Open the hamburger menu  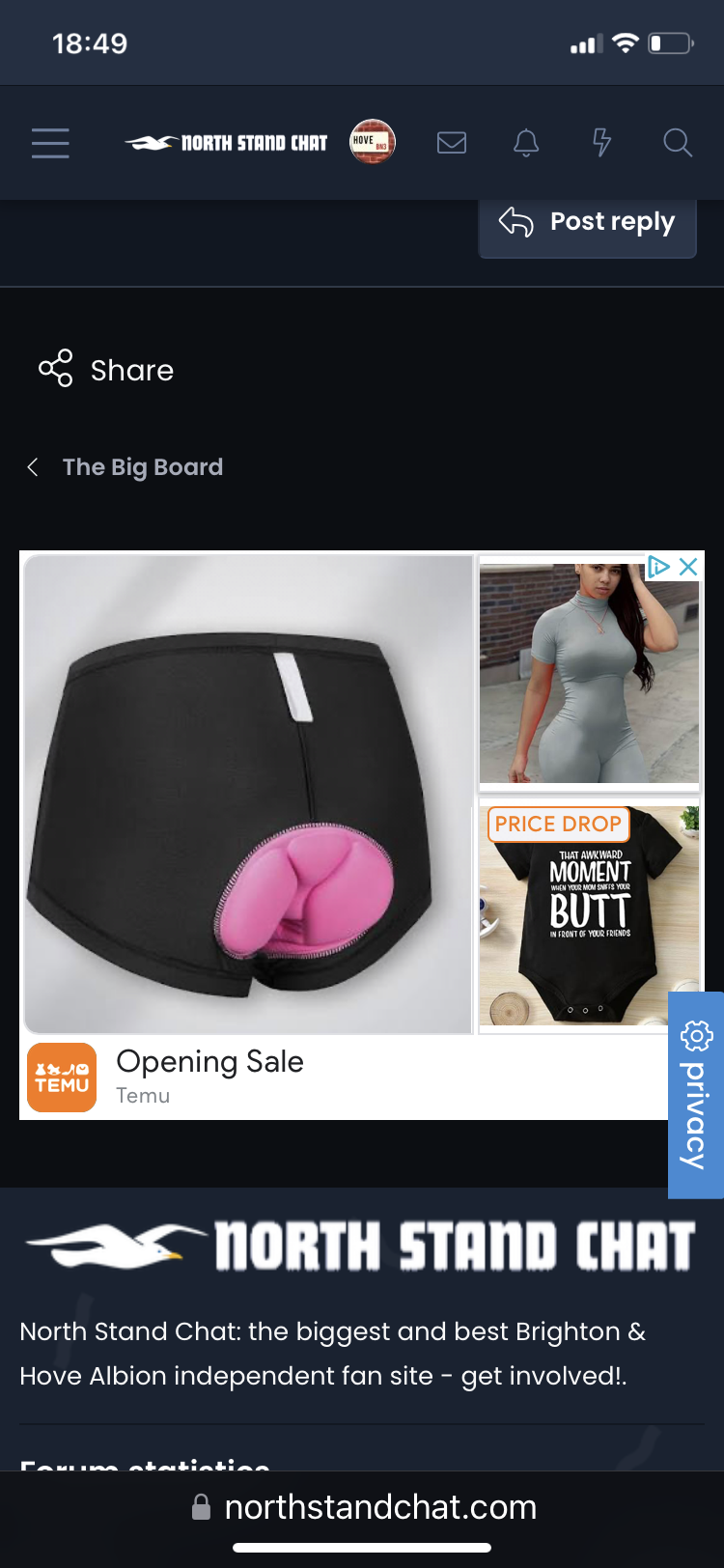click(x=50, y=143)
